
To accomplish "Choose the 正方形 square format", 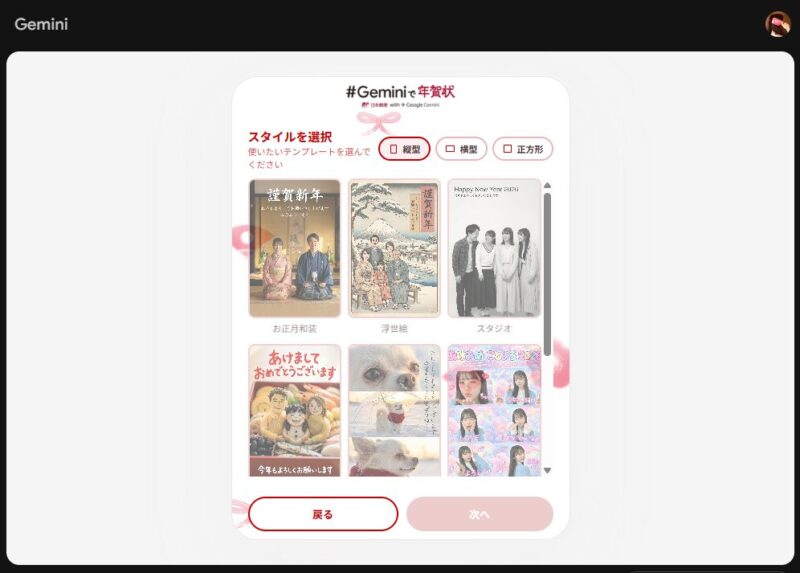I will (x=522, y=149).
